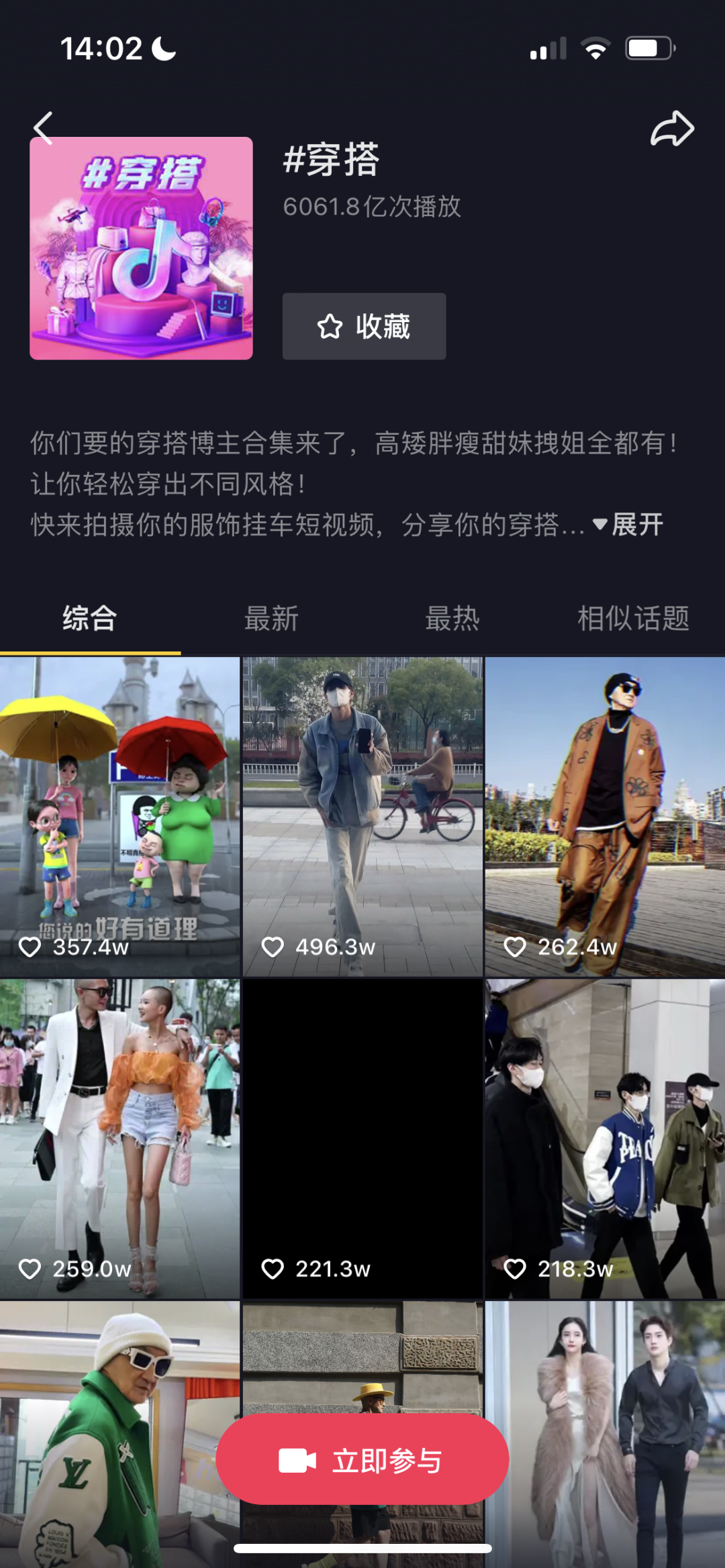Tap the heart icon on the 259.0w street style video
Screen dimensions: 725x1568
tap(30, 1269)
